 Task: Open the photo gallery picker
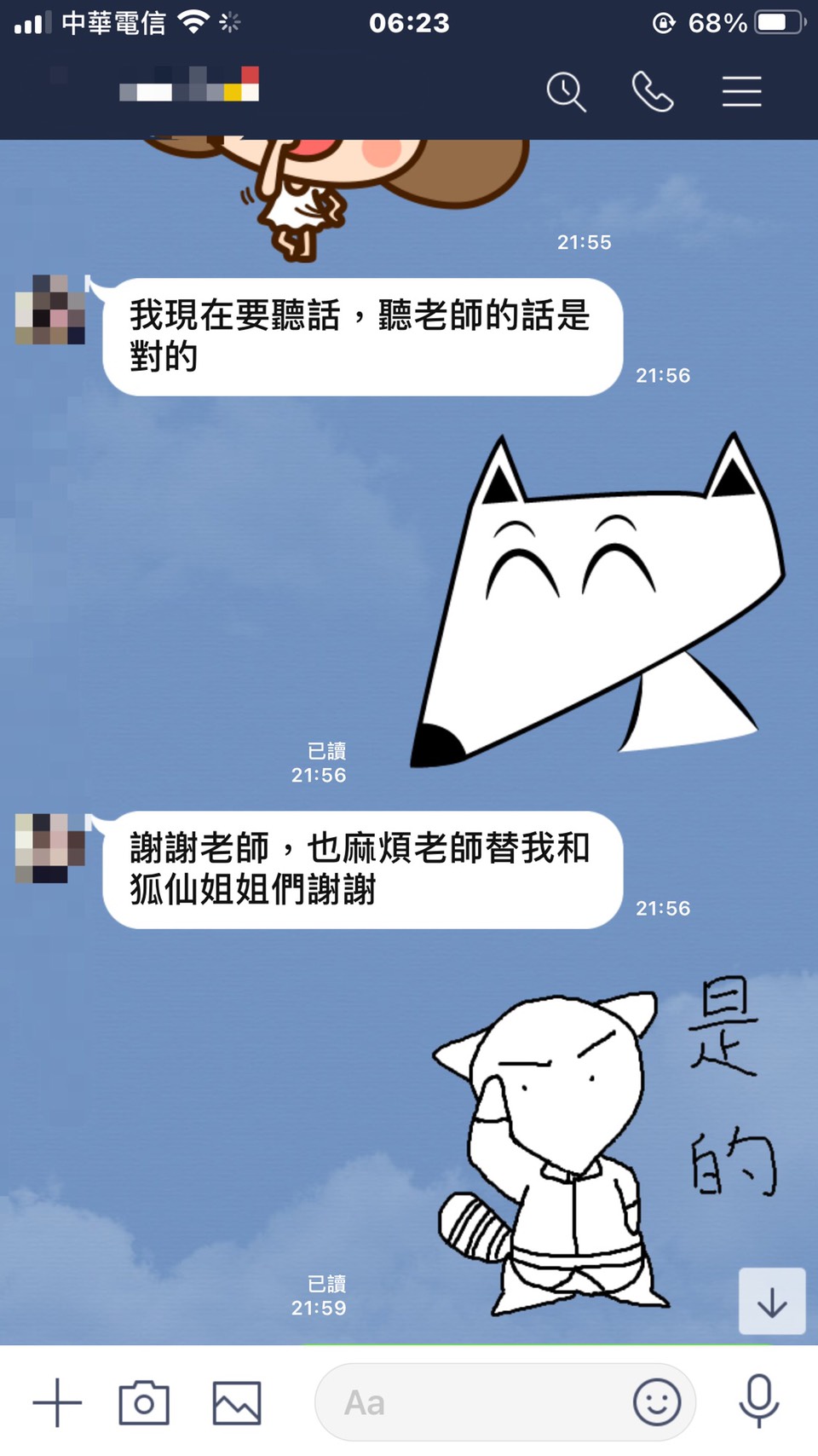[x=237, y=1402]
